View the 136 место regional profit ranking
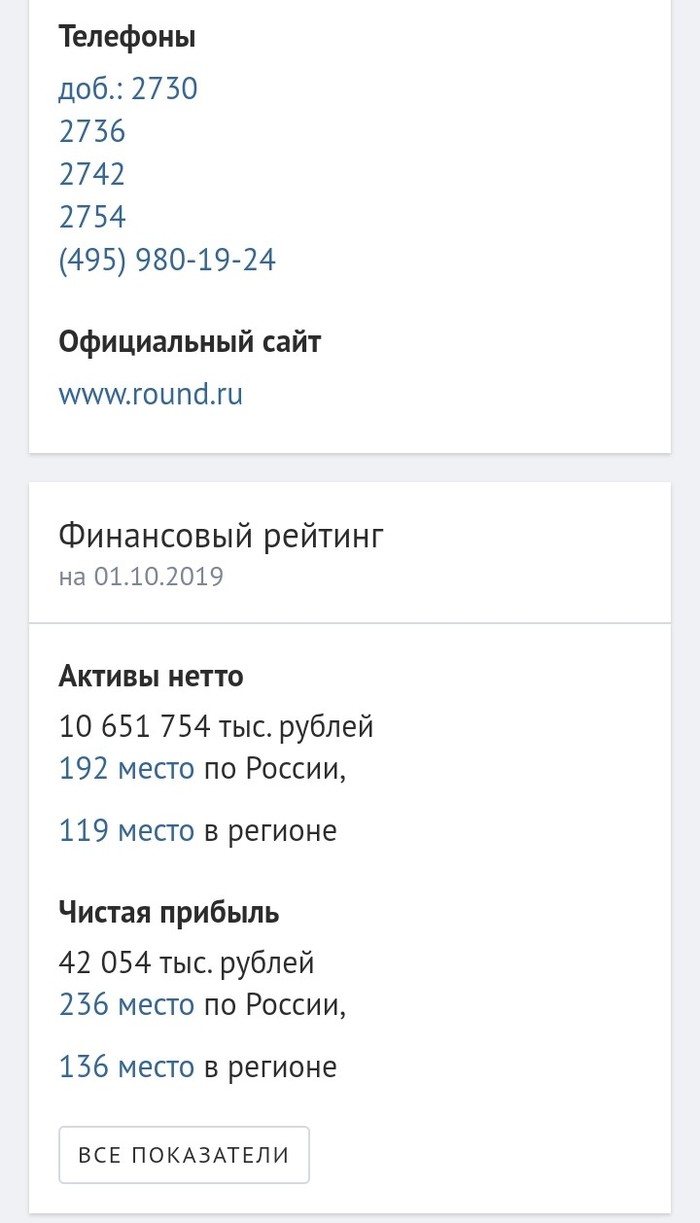This screenshot has height=1223, width=700. [126, 1067]
